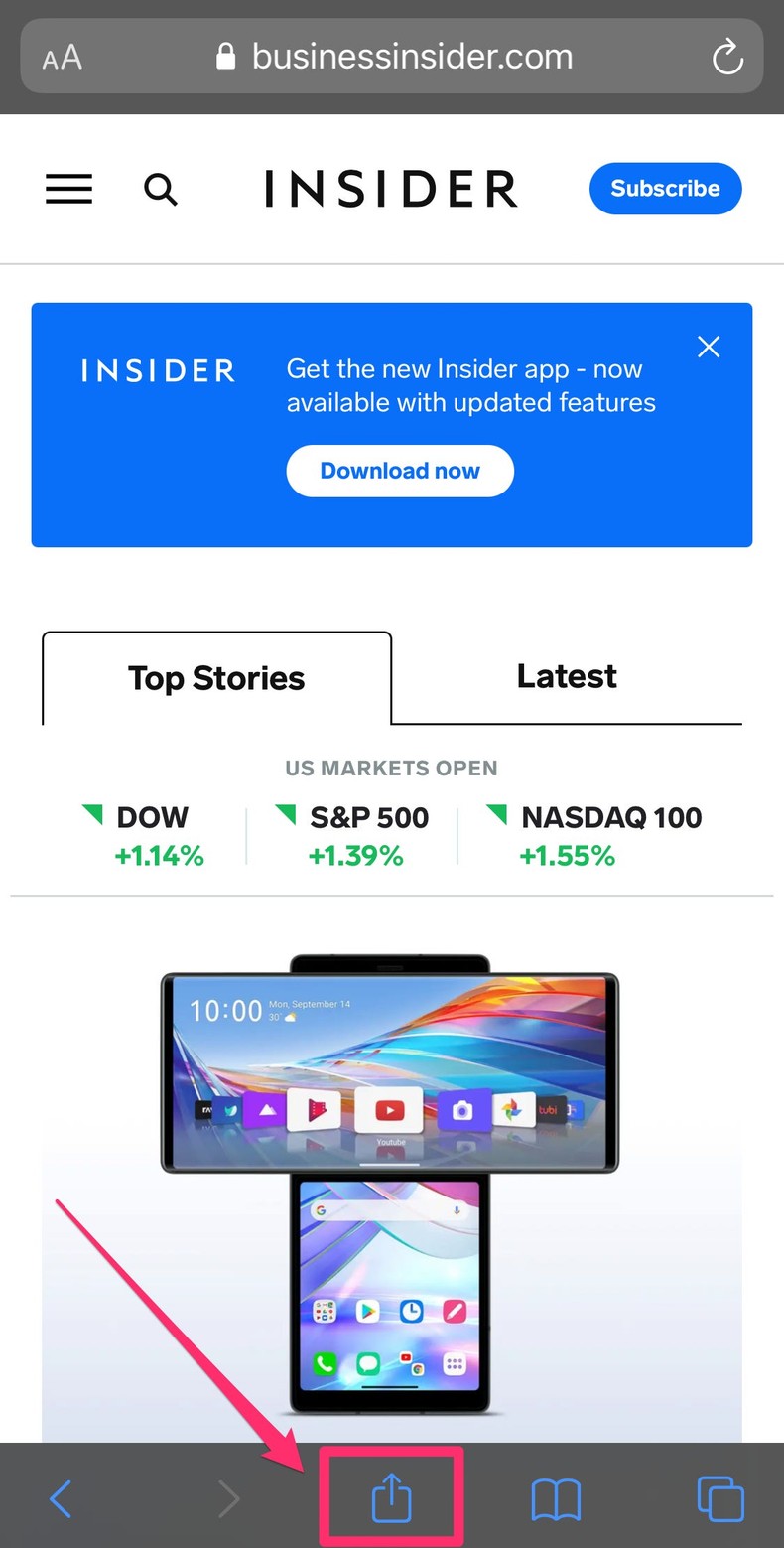Open the site search icon
Image resolution: width=784 pixels, height=1548 pixels.
click(161, 189)
